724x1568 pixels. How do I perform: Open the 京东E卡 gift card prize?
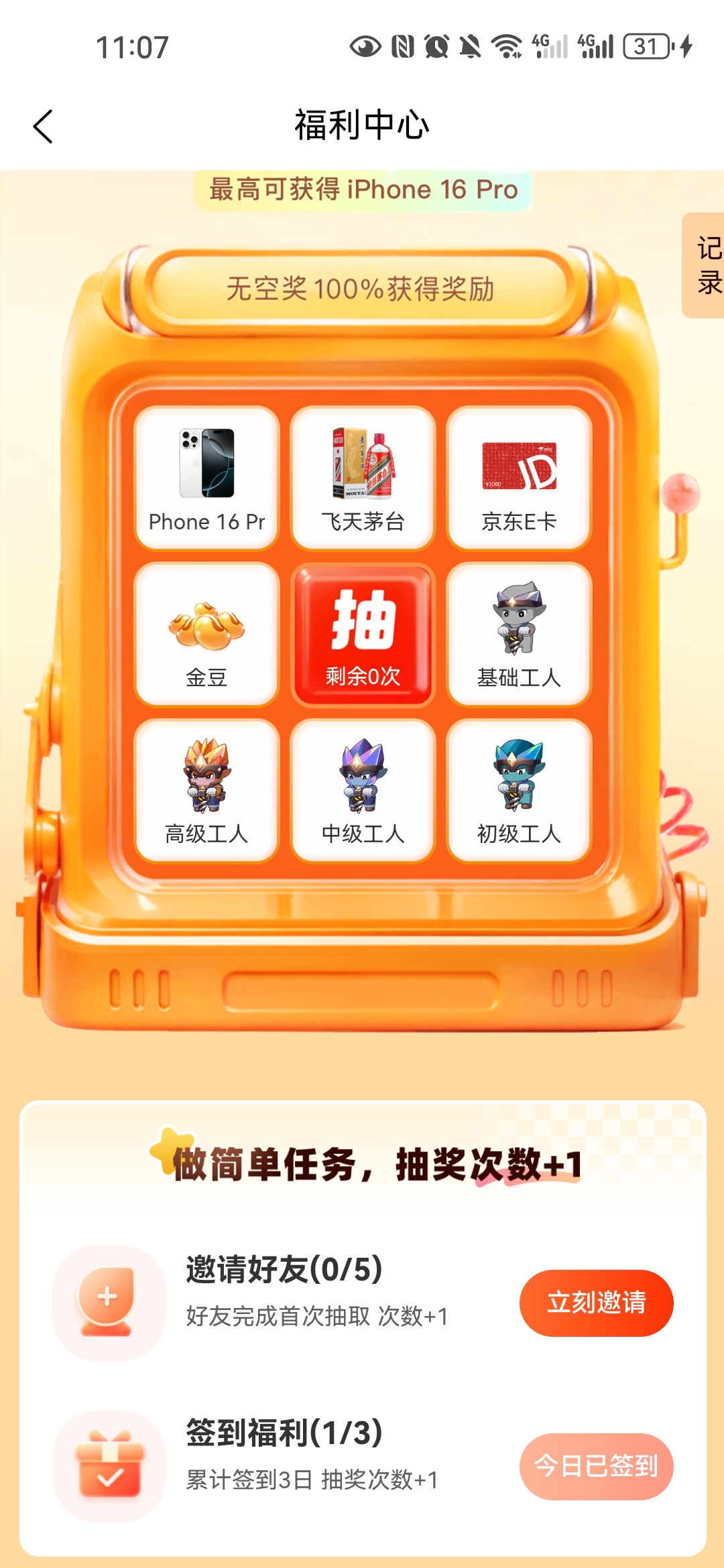point(520,477)
